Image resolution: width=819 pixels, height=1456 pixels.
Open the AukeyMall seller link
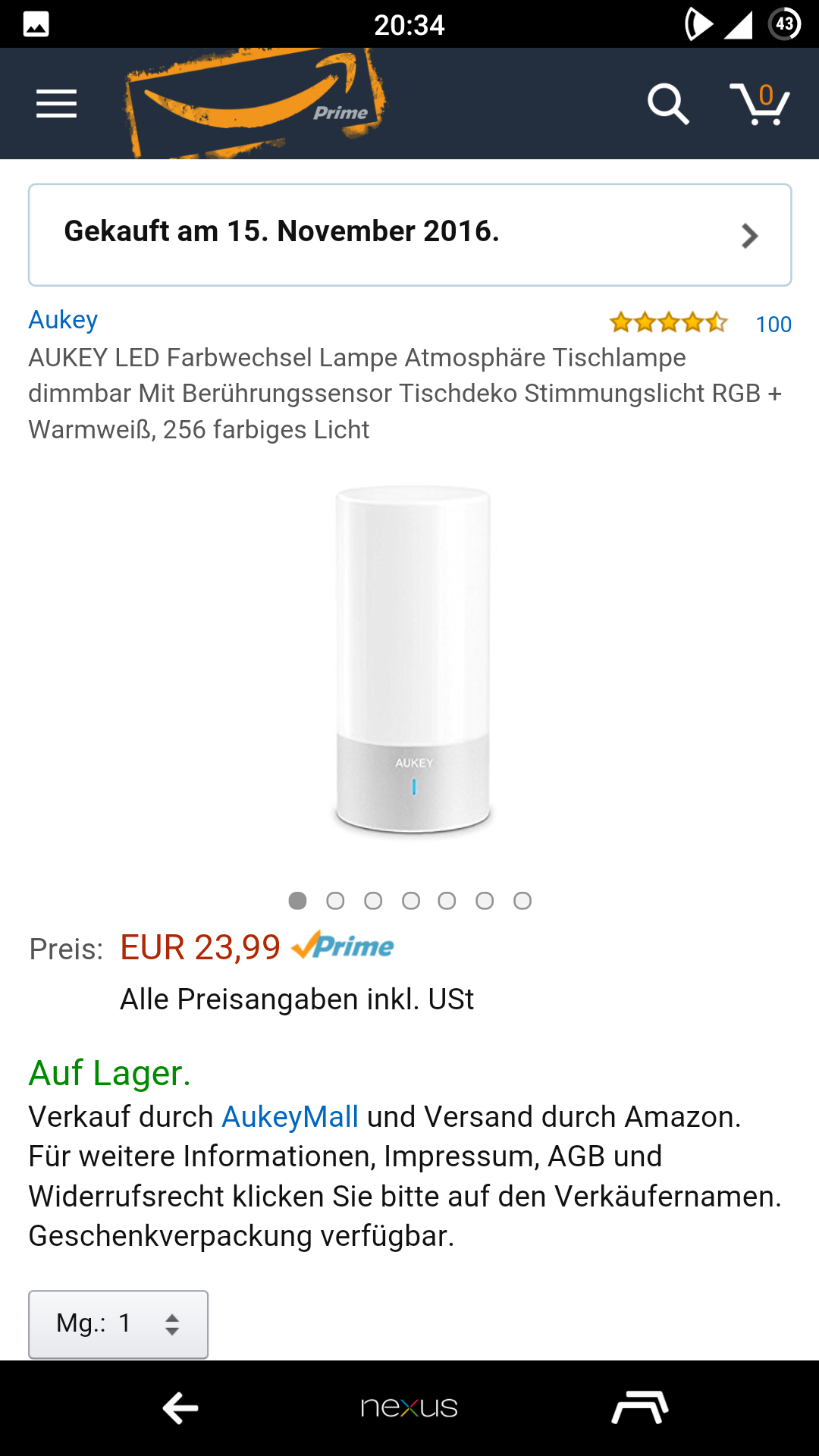tap(290, 1117)
